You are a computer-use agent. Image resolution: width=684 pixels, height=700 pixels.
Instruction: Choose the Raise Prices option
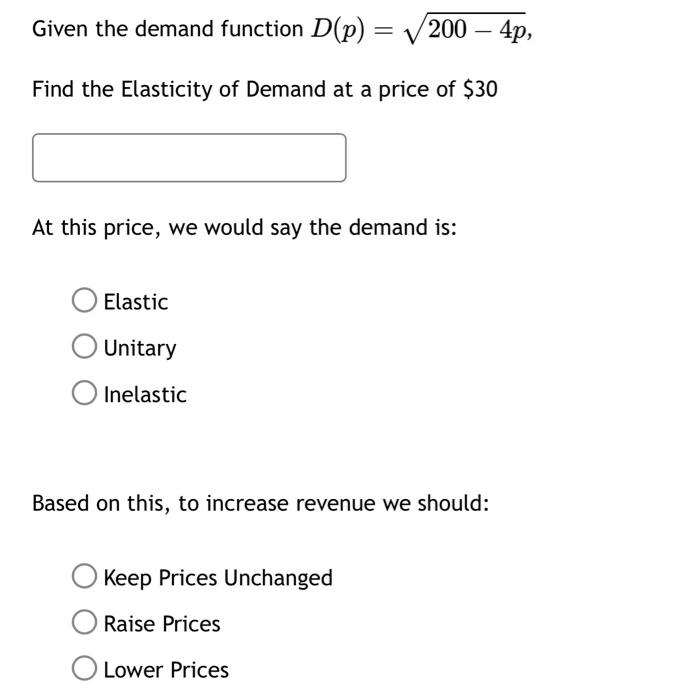84,622
